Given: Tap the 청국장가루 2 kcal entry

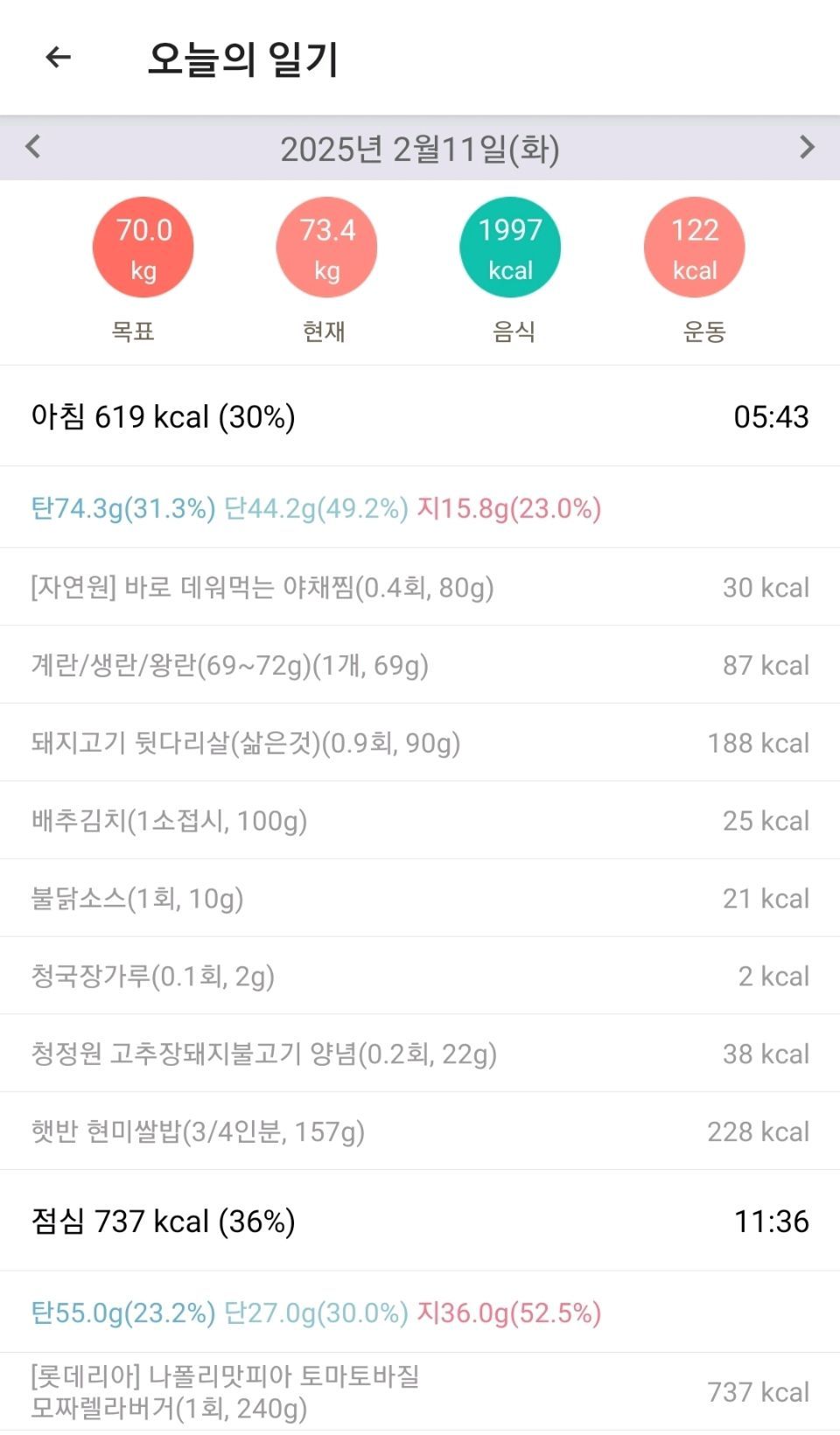Looking at the screenshot, I should pos(420,976).
